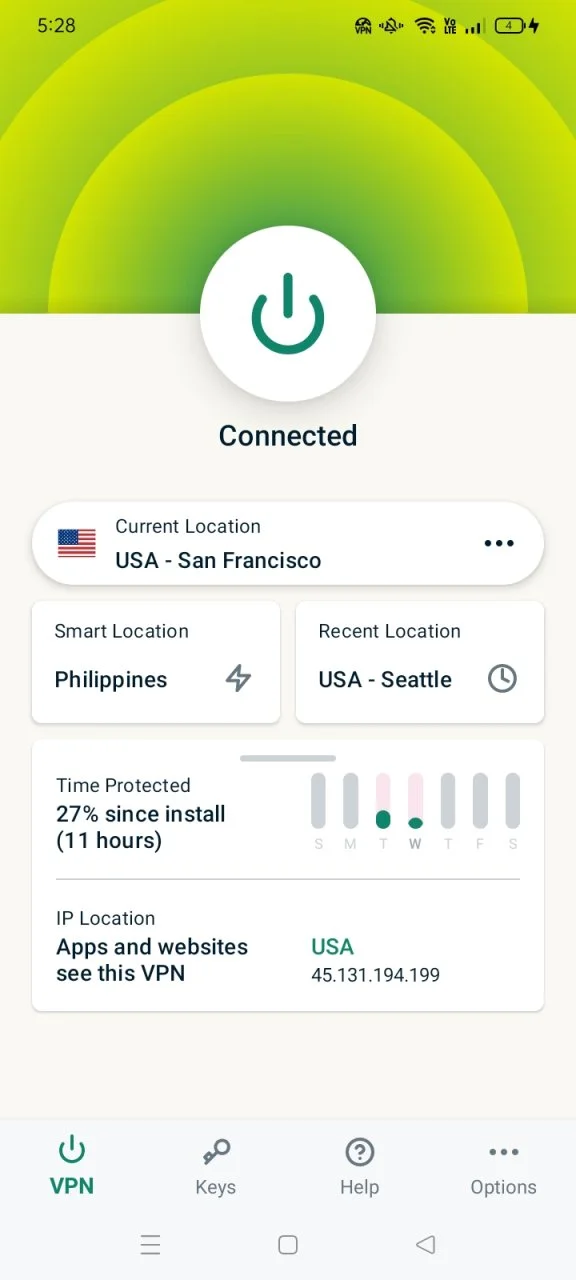Tap the power button to disconnect VPN
Image resolution: width=576 pixels, height=1280 pixels.
pyautogui.click(x=288, y=314)
